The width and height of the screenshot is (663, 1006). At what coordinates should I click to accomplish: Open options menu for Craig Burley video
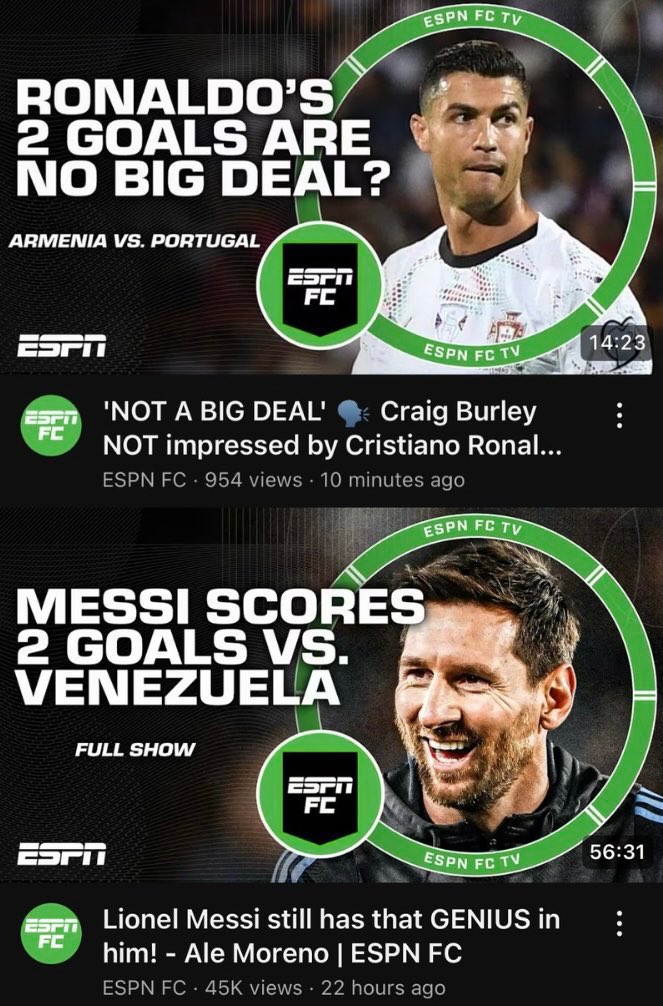619,417
